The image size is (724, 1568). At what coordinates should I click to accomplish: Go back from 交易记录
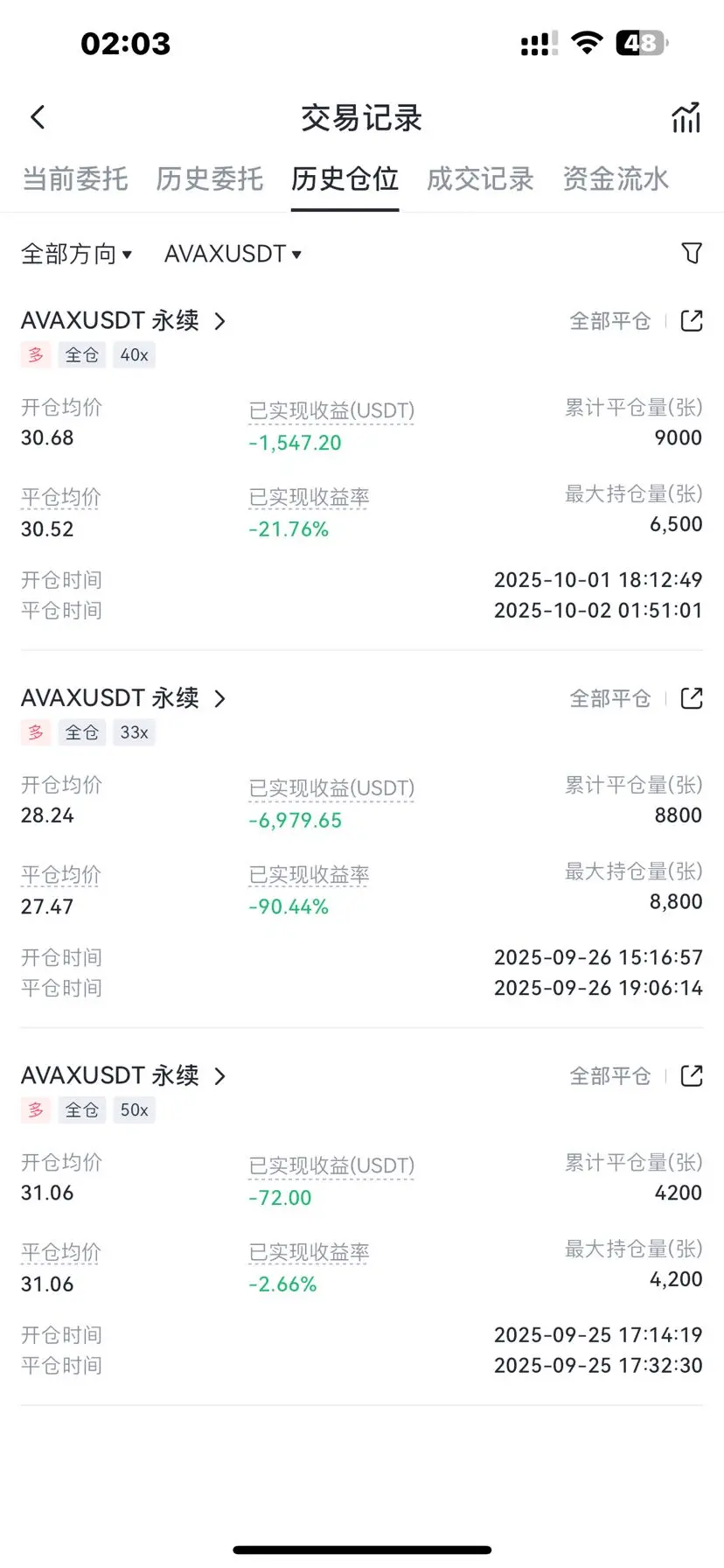[x=38, y=117]
